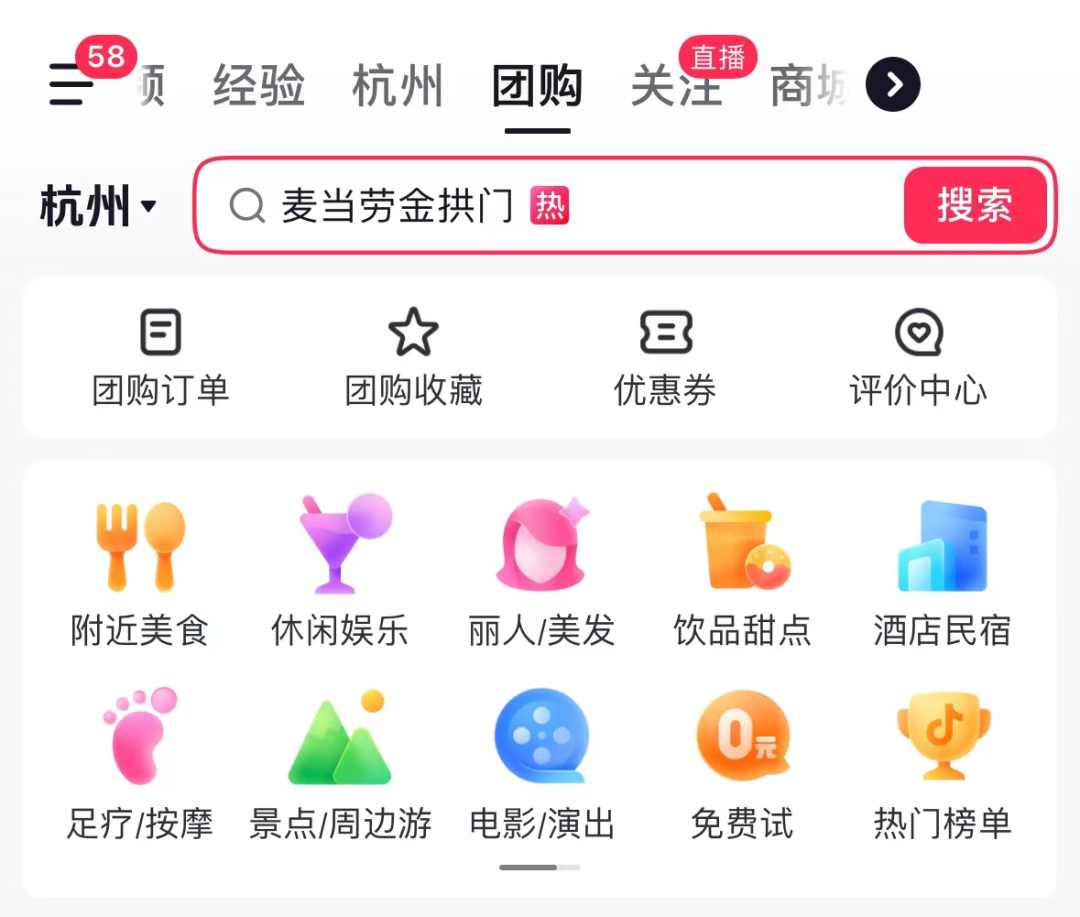Image resolution: width=1080 pixels, height=917 pixels.
Task: Open the 丽人/美发 category
Action: [x=541, y=570]
